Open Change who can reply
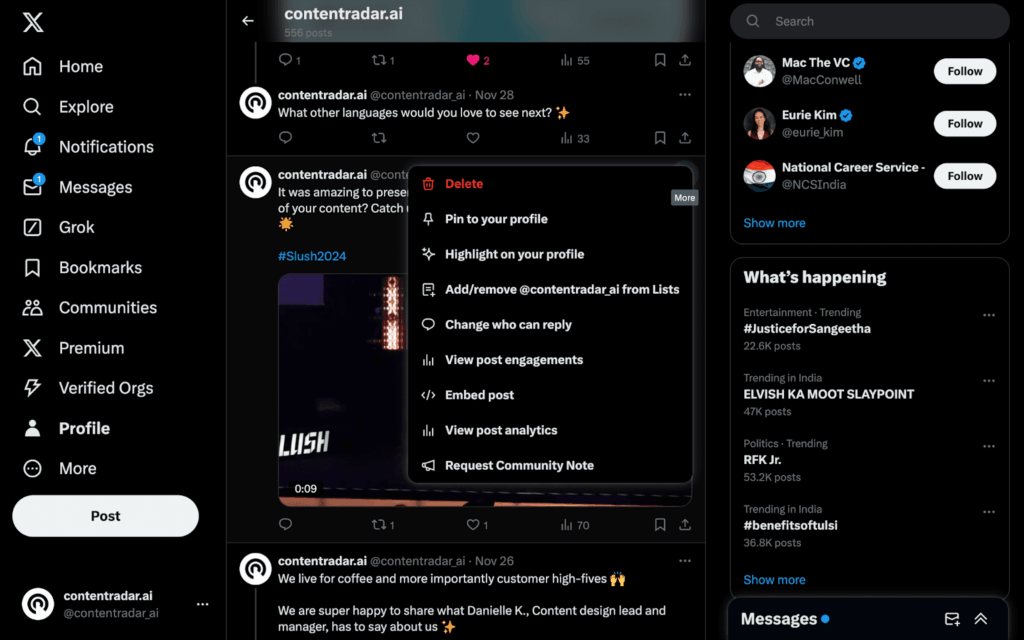Screen dimensions: 1024x640 point(508,325)
